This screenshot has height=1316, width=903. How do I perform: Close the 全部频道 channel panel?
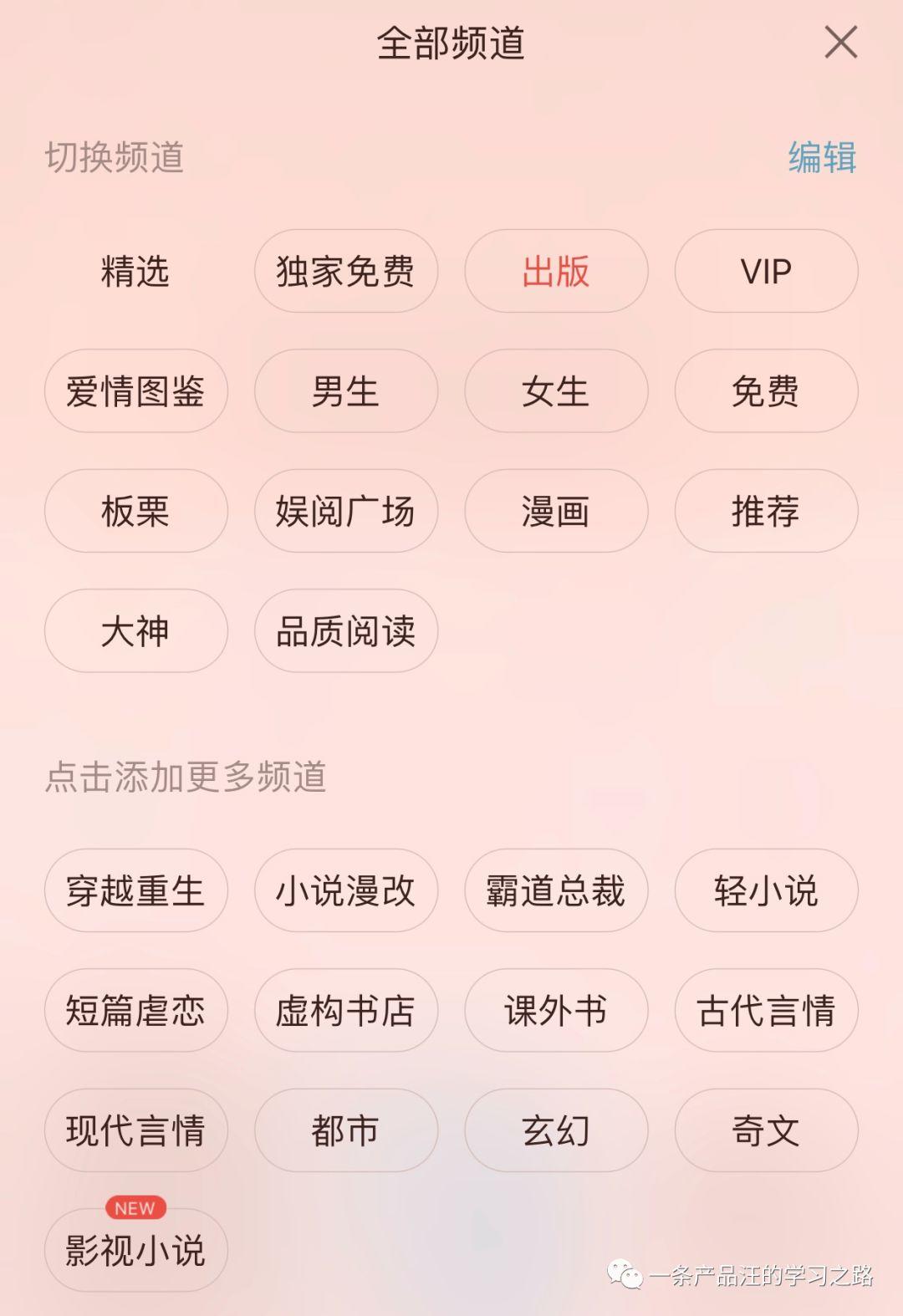[841, 43]
